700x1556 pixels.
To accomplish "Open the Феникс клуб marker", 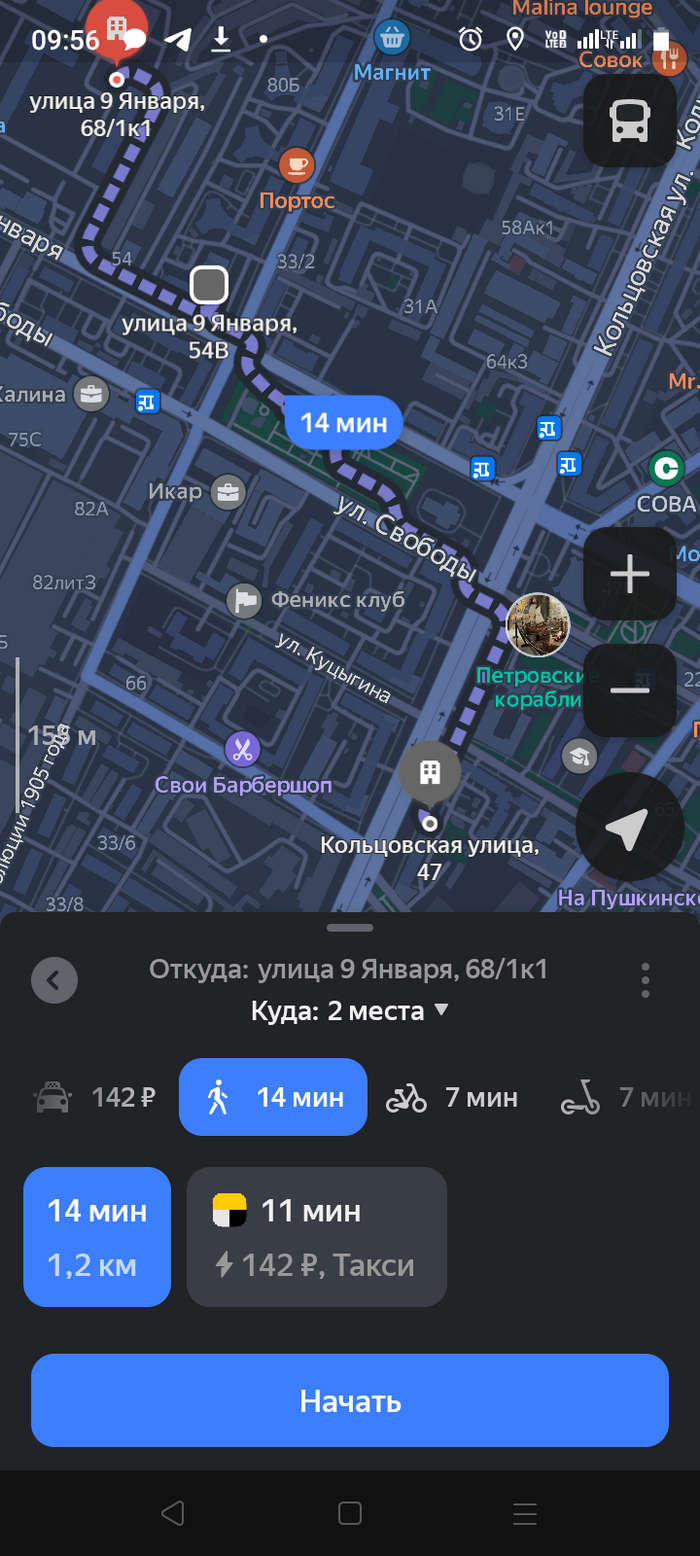I will [243, 600].
